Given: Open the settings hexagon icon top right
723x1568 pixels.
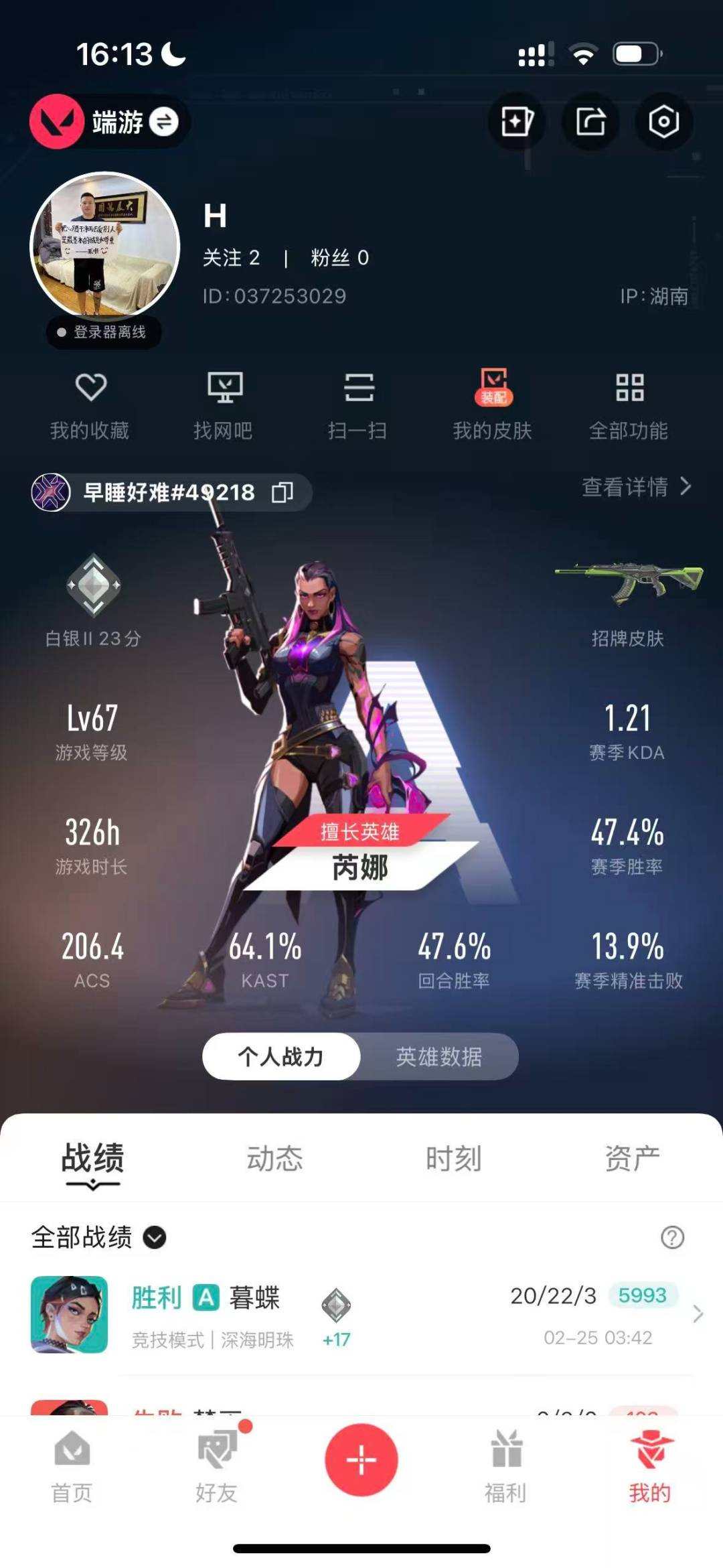Looking at the screenshot, I should pyautogui.click(x=663, y=121).
